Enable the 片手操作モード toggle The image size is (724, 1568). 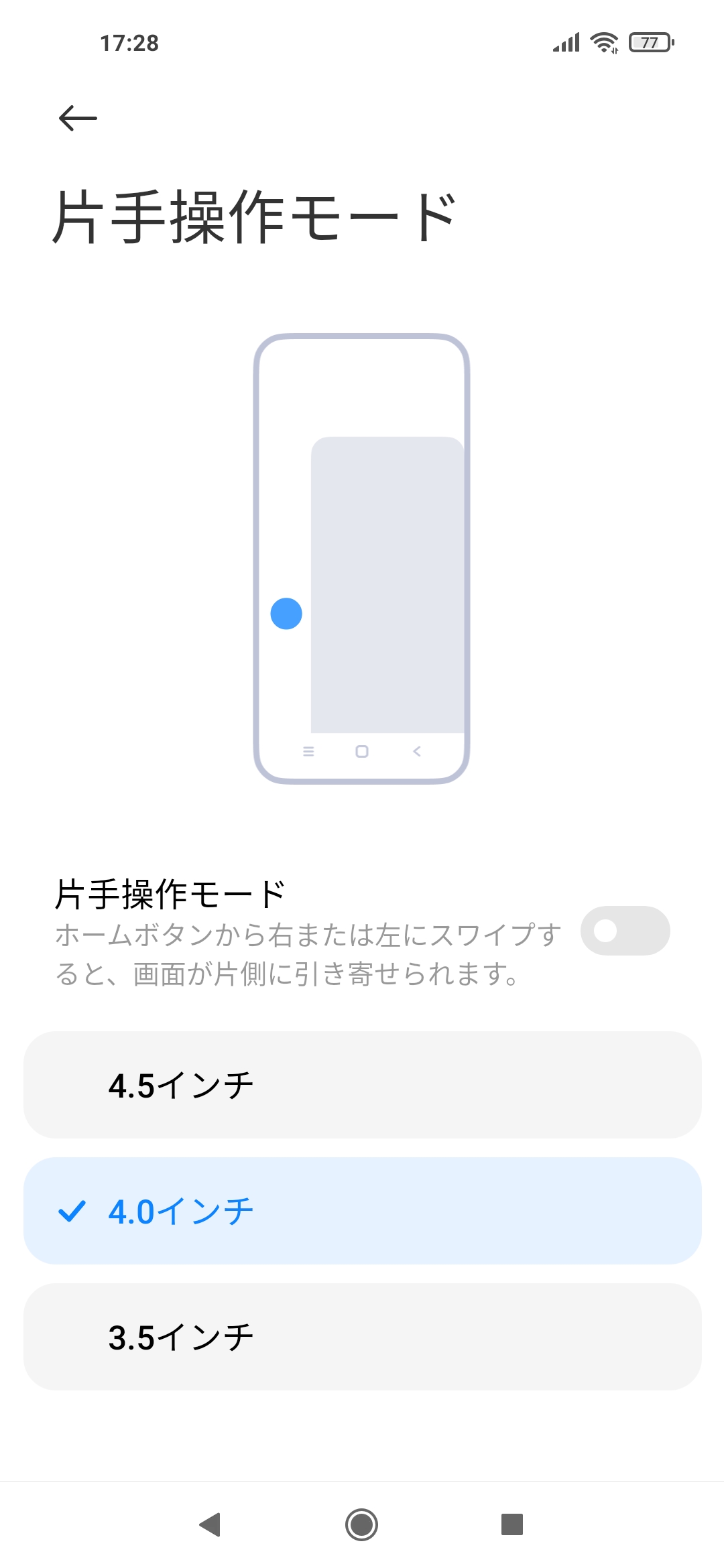pos(625,931)
